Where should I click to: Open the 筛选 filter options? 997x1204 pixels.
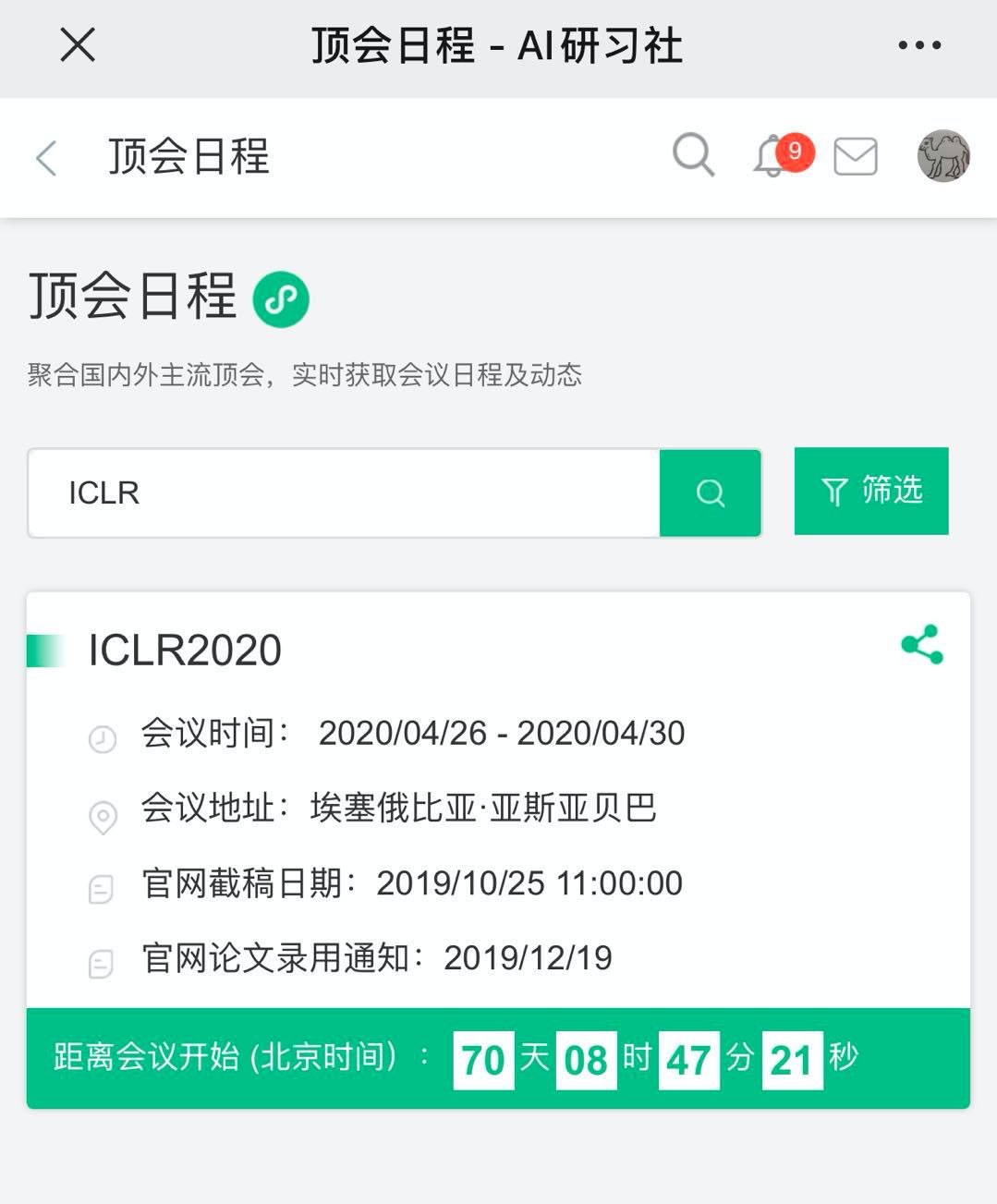tap(870, 491)
